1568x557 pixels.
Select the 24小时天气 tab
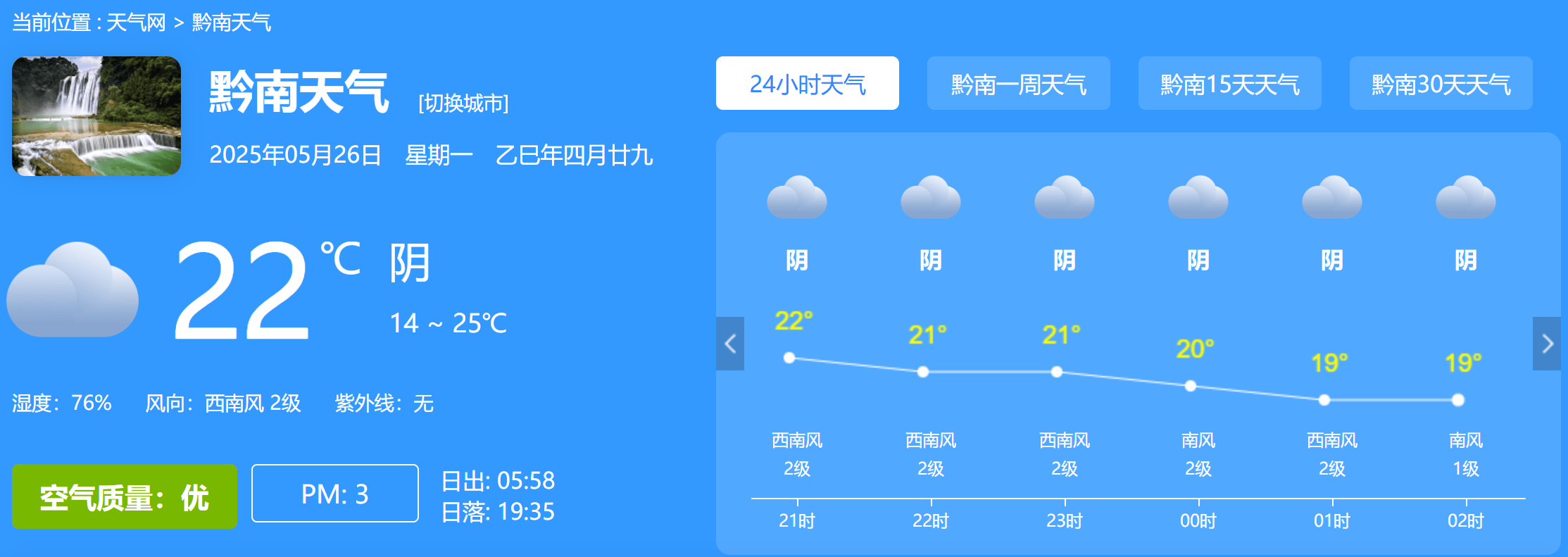(x=807, y=84)
